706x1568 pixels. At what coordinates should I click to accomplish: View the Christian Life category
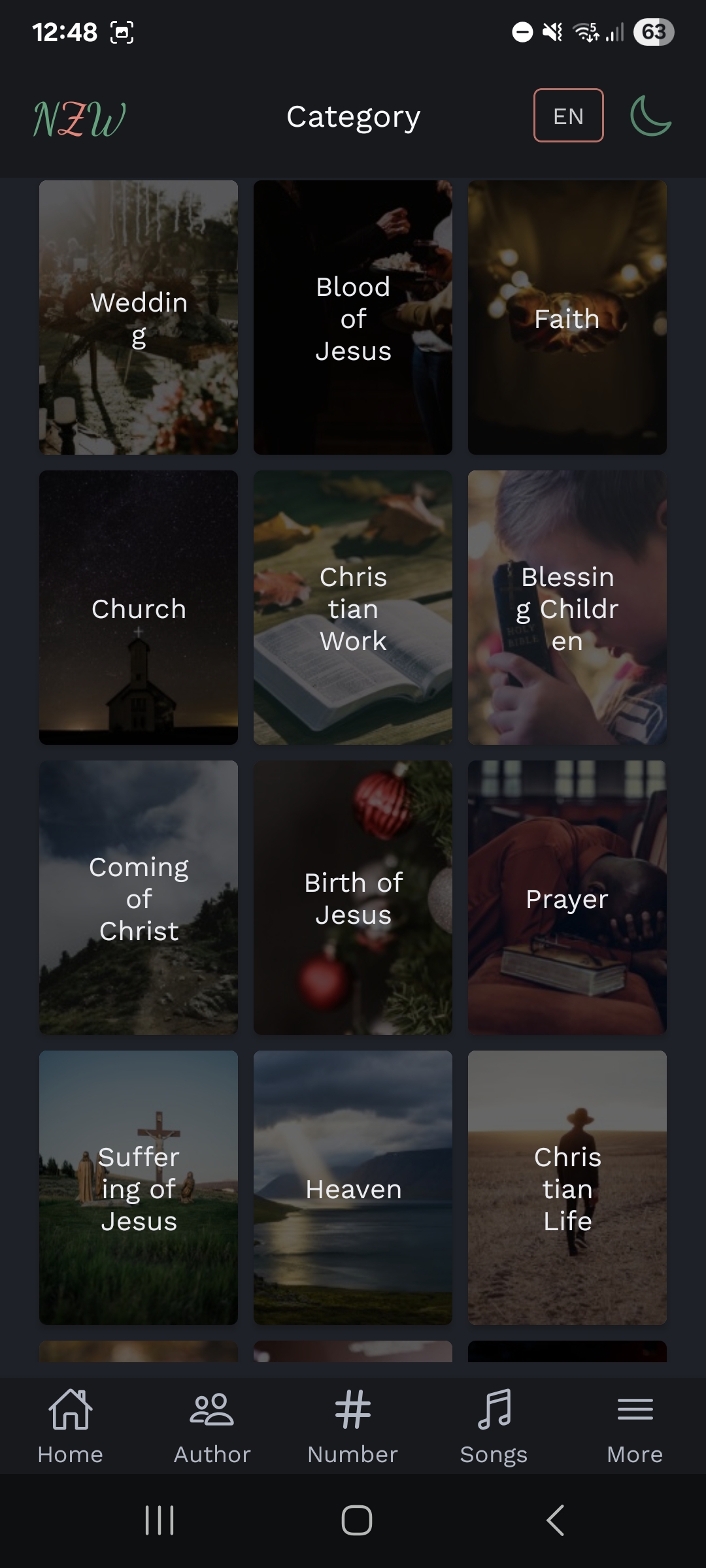click(567, 1188)
